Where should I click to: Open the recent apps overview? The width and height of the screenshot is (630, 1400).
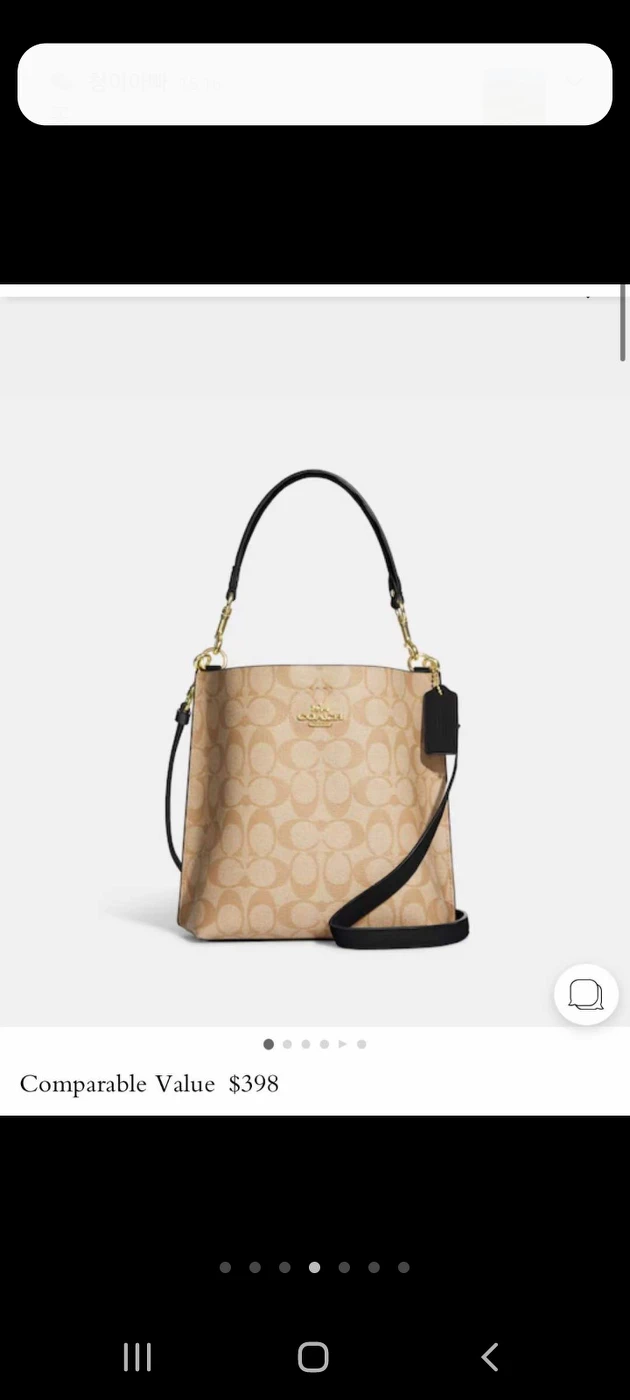coord(137,1357)
